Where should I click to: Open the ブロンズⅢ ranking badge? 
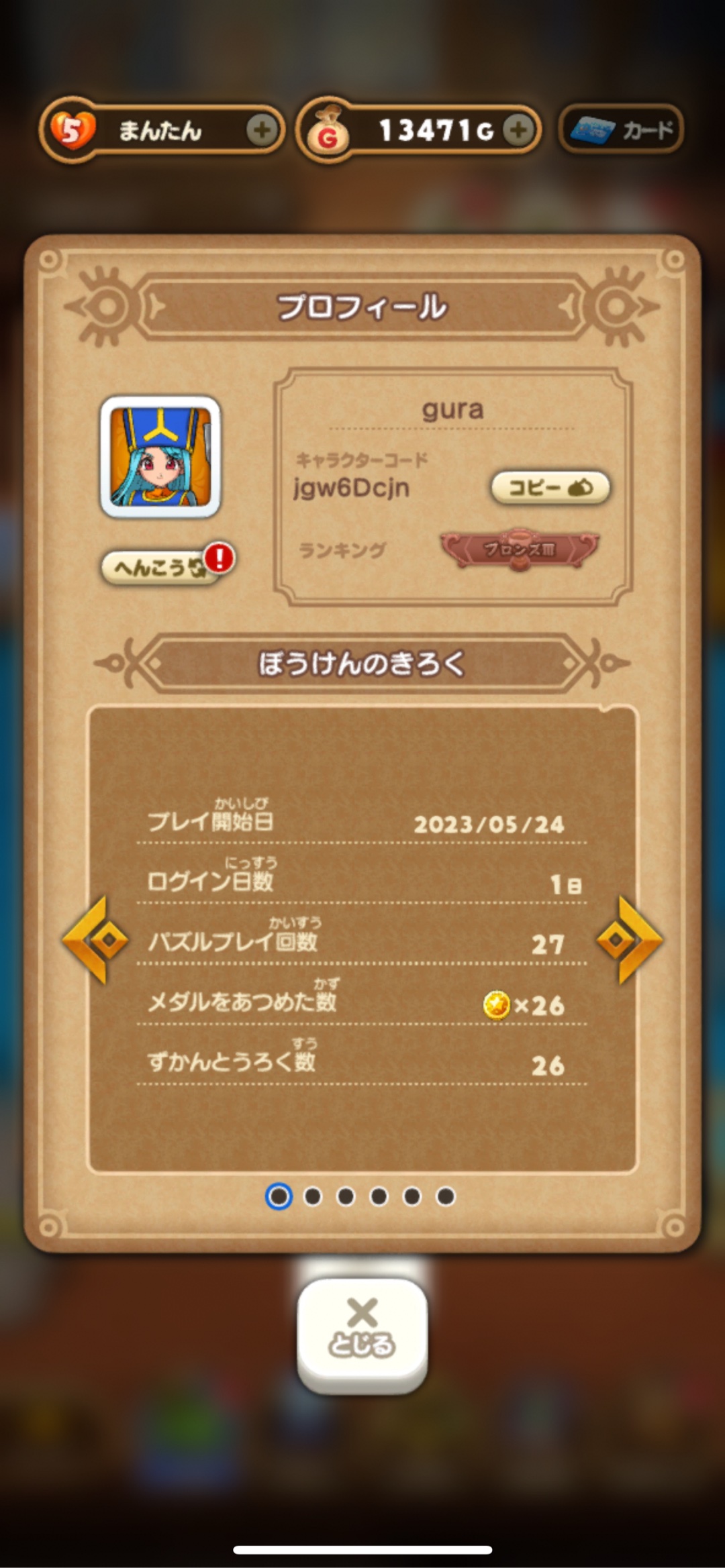coord(519,550)
